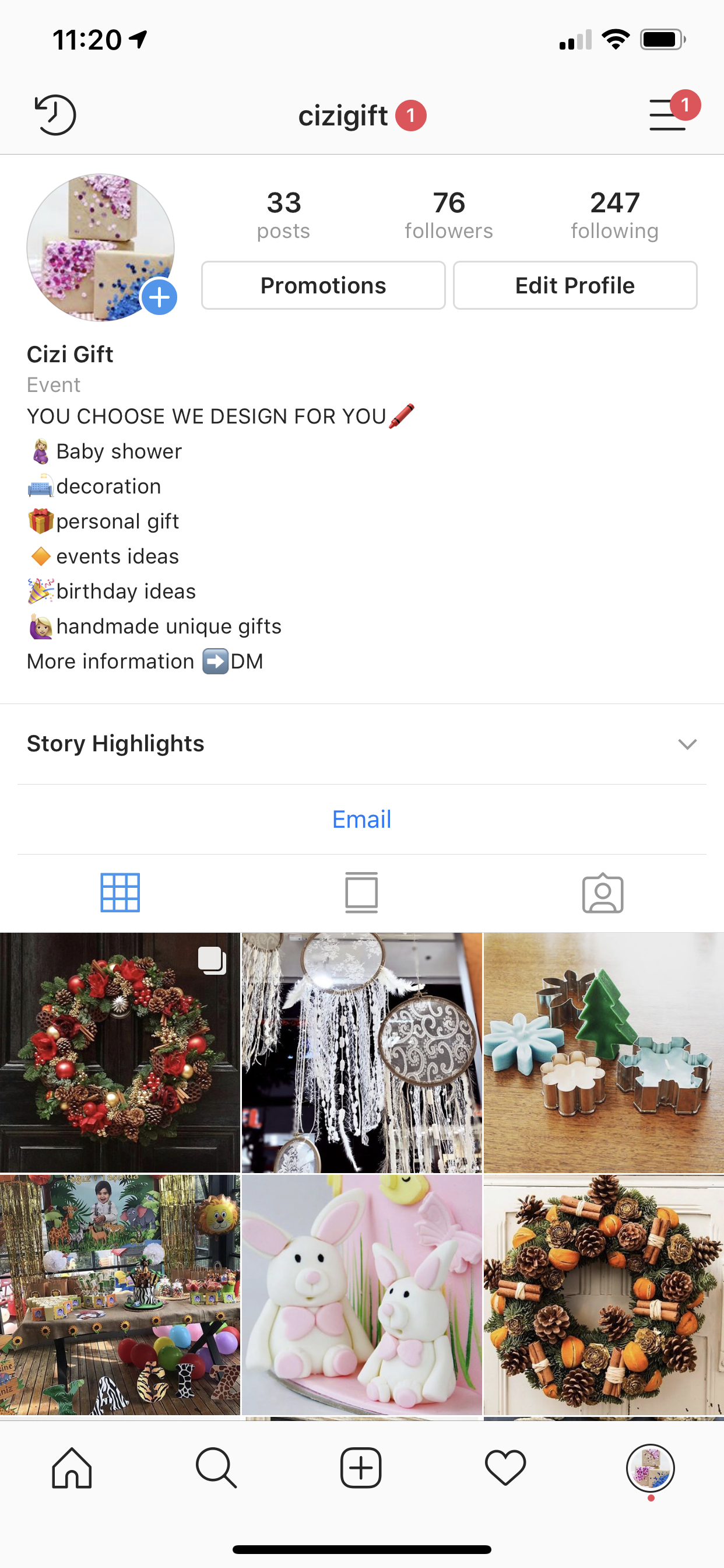Screen dimensions: 724x1568
Task: Switch to the single-column feed view tab
Action: click(x=361, y=892)
